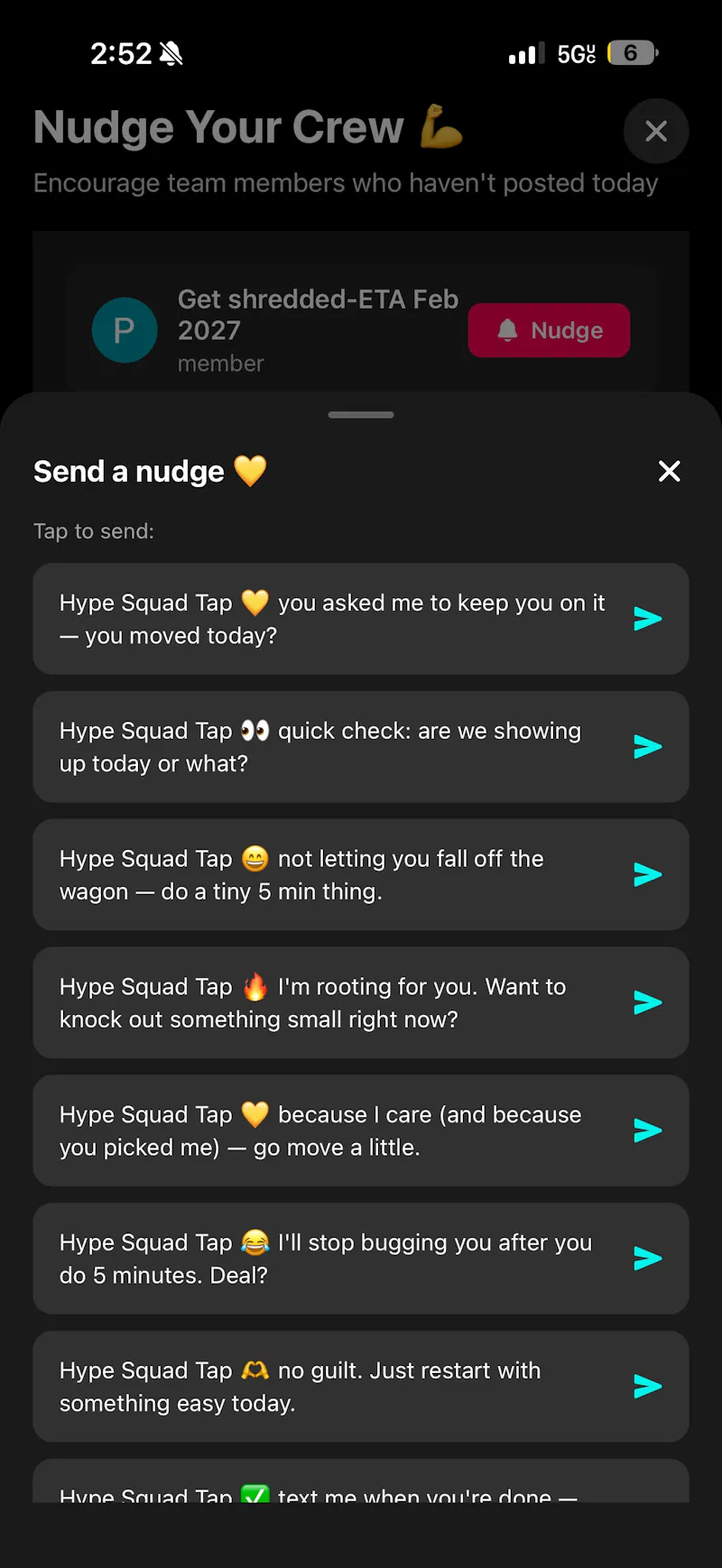Image resolution: width=722 pixels, height=1568 pixels.
Task: Send the 'I'll stop bugging you' nudge
Action: coord(361,1259)
